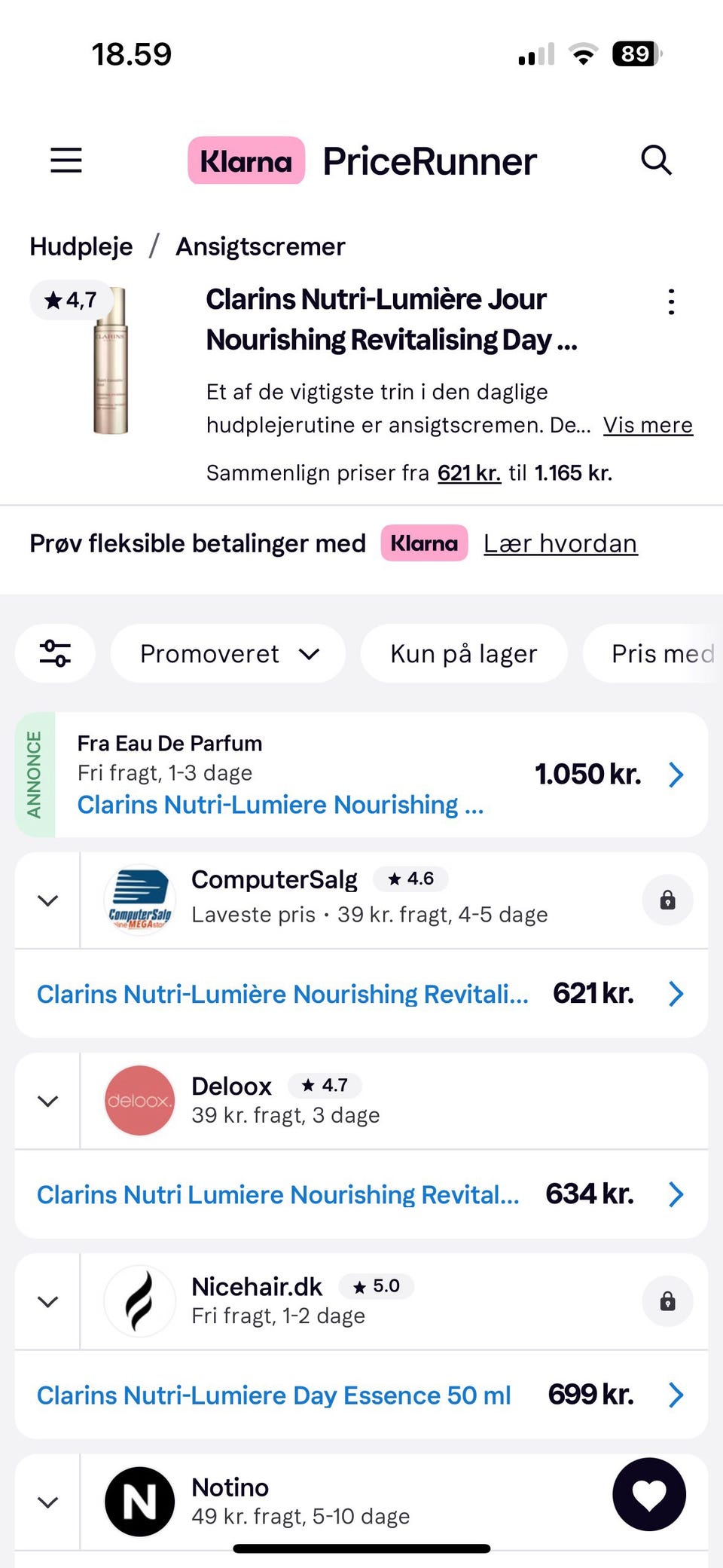The image size is (723, 1568).
Task: Click the ComputerSalg store logo
Action: tap(139, 900)
